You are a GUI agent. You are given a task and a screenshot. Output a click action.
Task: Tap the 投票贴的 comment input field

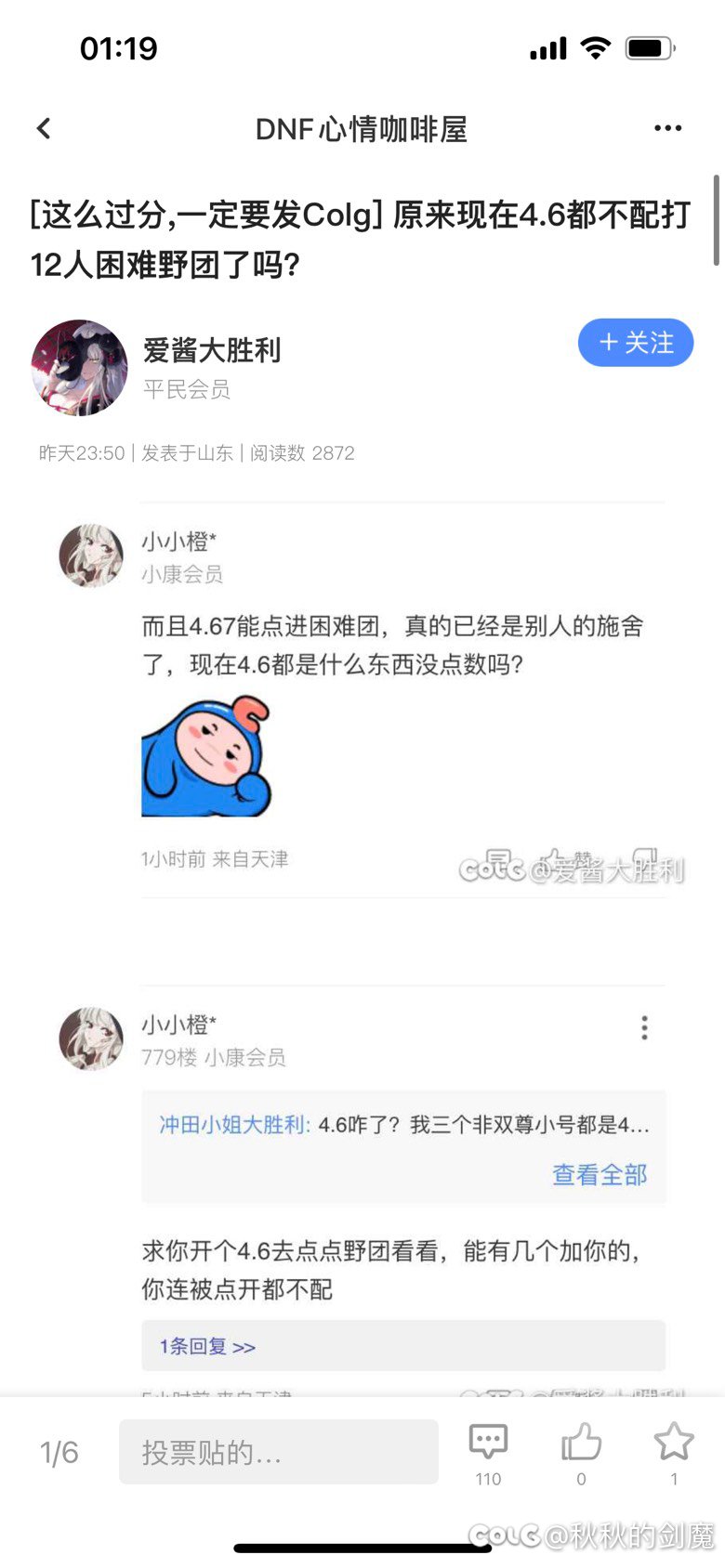tap(279, 1450)
